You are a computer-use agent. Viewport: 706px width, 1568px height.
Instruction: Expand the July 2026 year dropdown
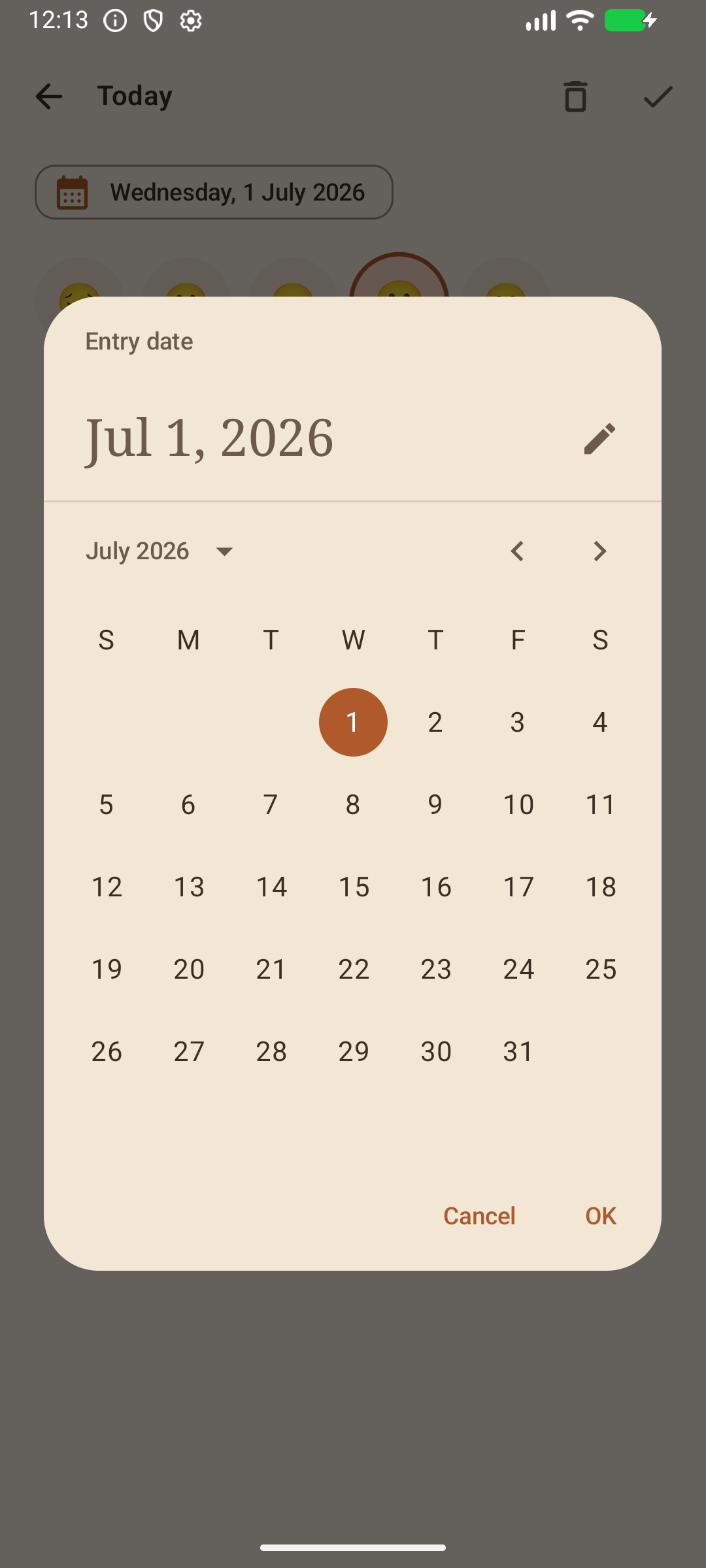point(160,551)
